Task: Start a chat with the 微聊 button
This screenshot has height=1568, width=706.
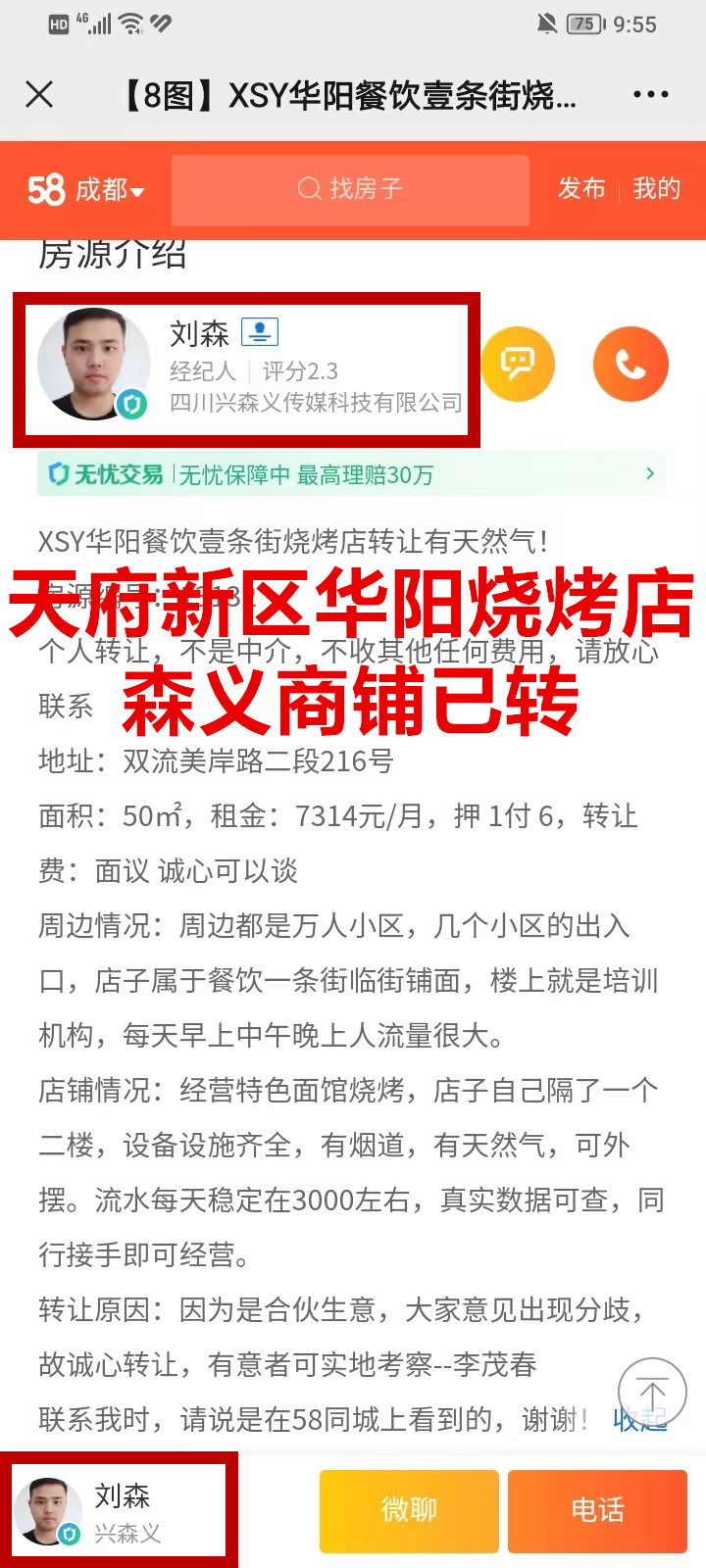Action: pyautogui.click(x=409, y=1511)
